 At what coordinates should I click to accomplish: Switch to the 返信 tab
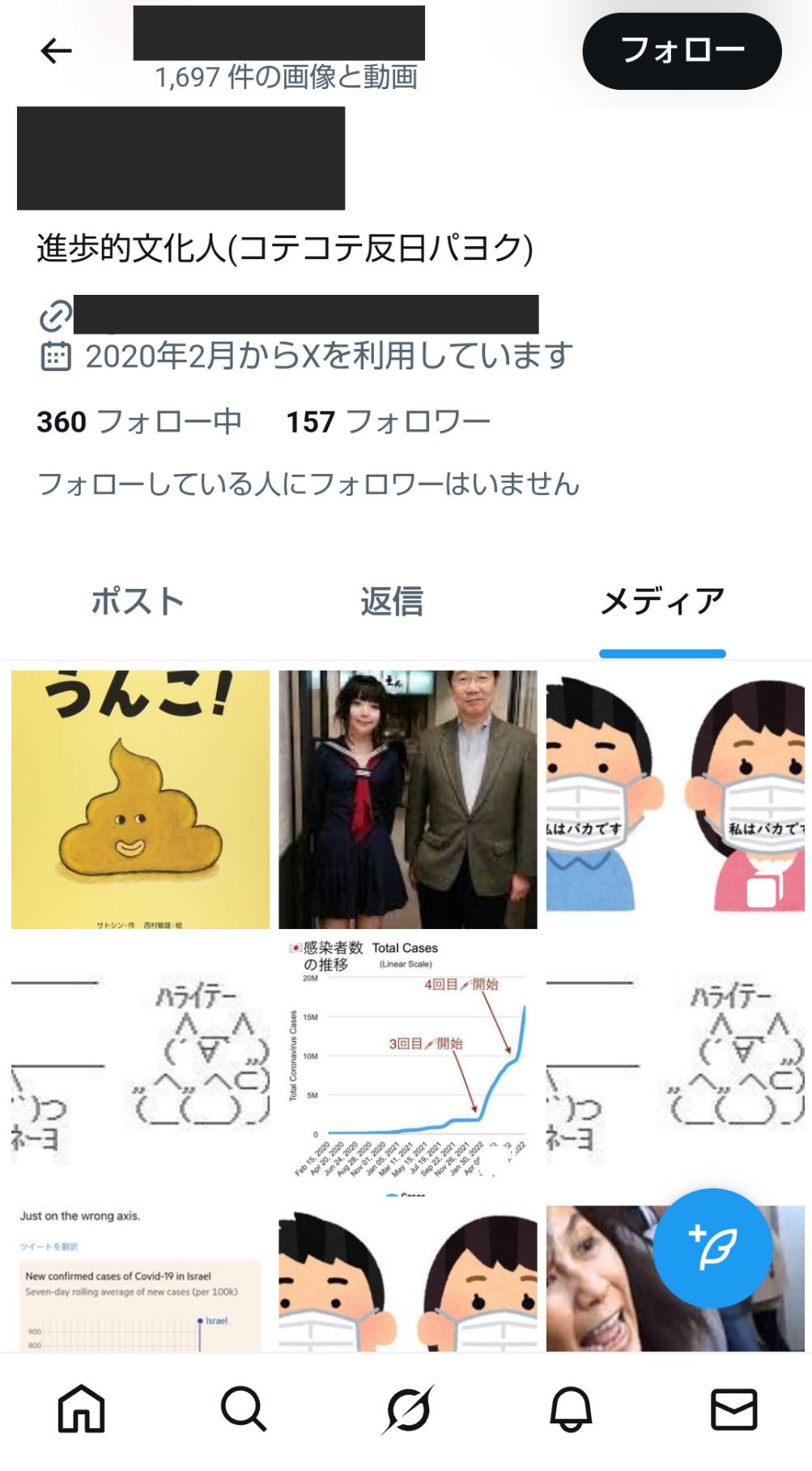click(392, 602)
